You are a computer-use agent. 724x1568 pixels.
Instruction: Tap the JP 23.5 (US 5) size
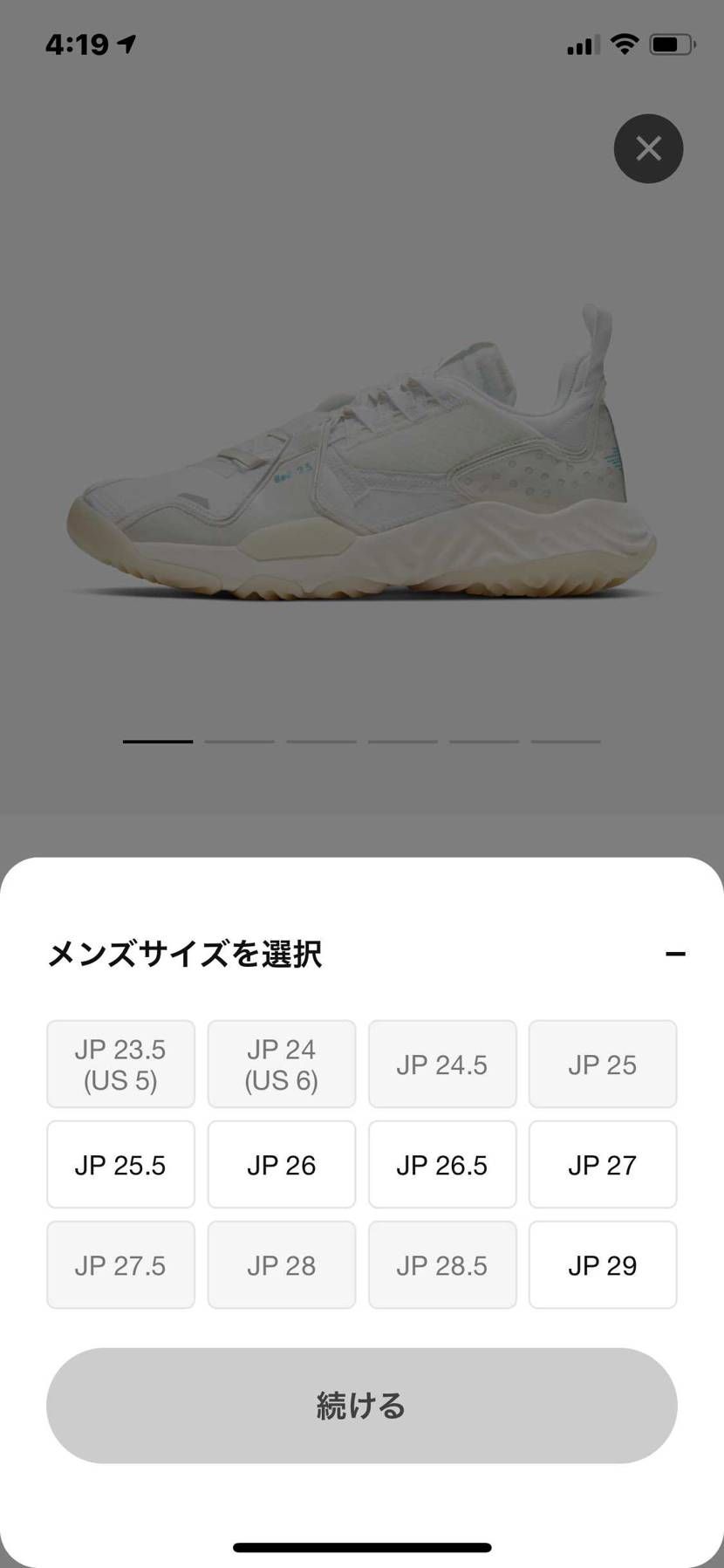120,1065
